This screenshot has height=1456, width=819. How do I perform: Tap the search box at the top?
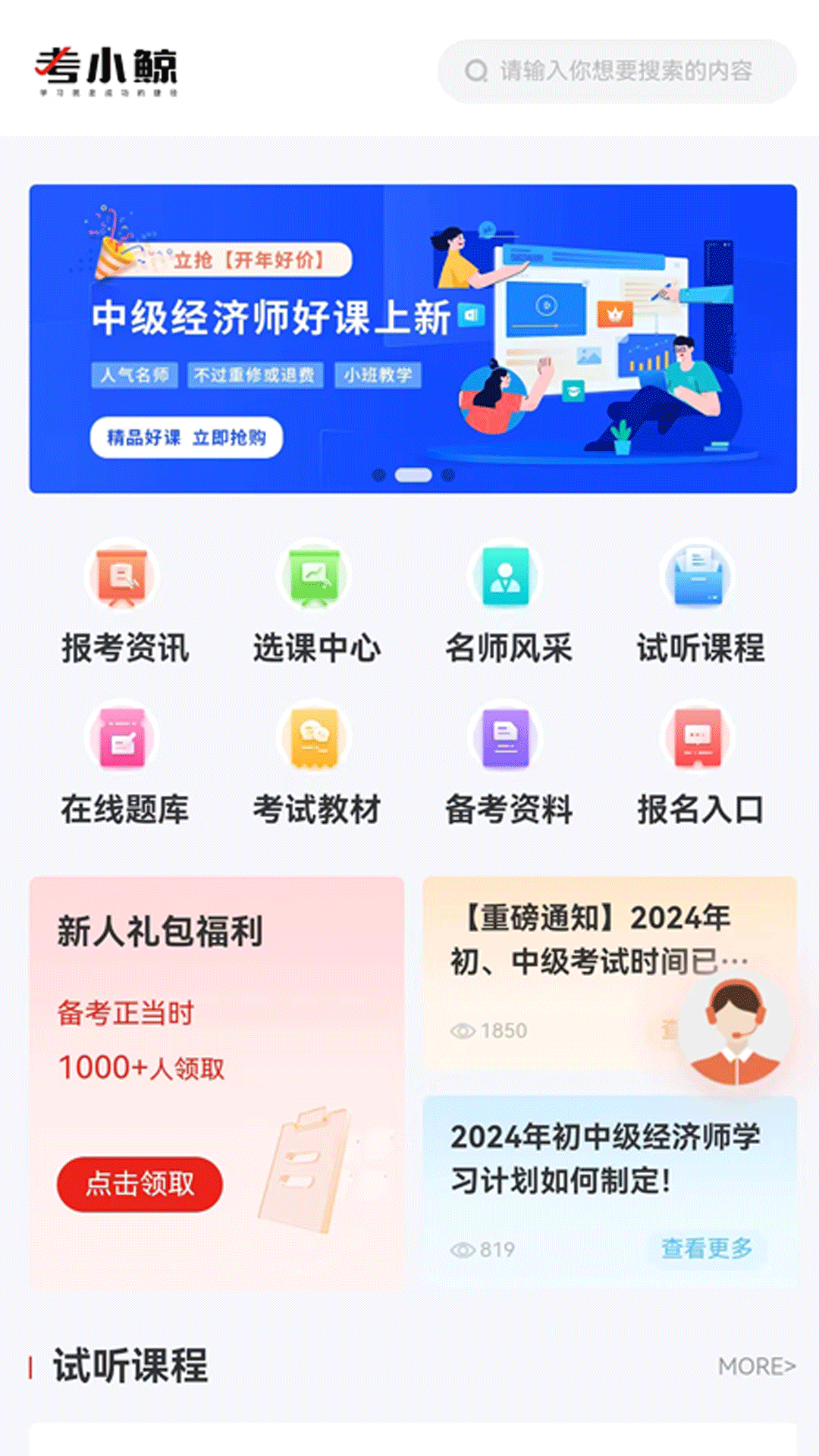point(616,71)
